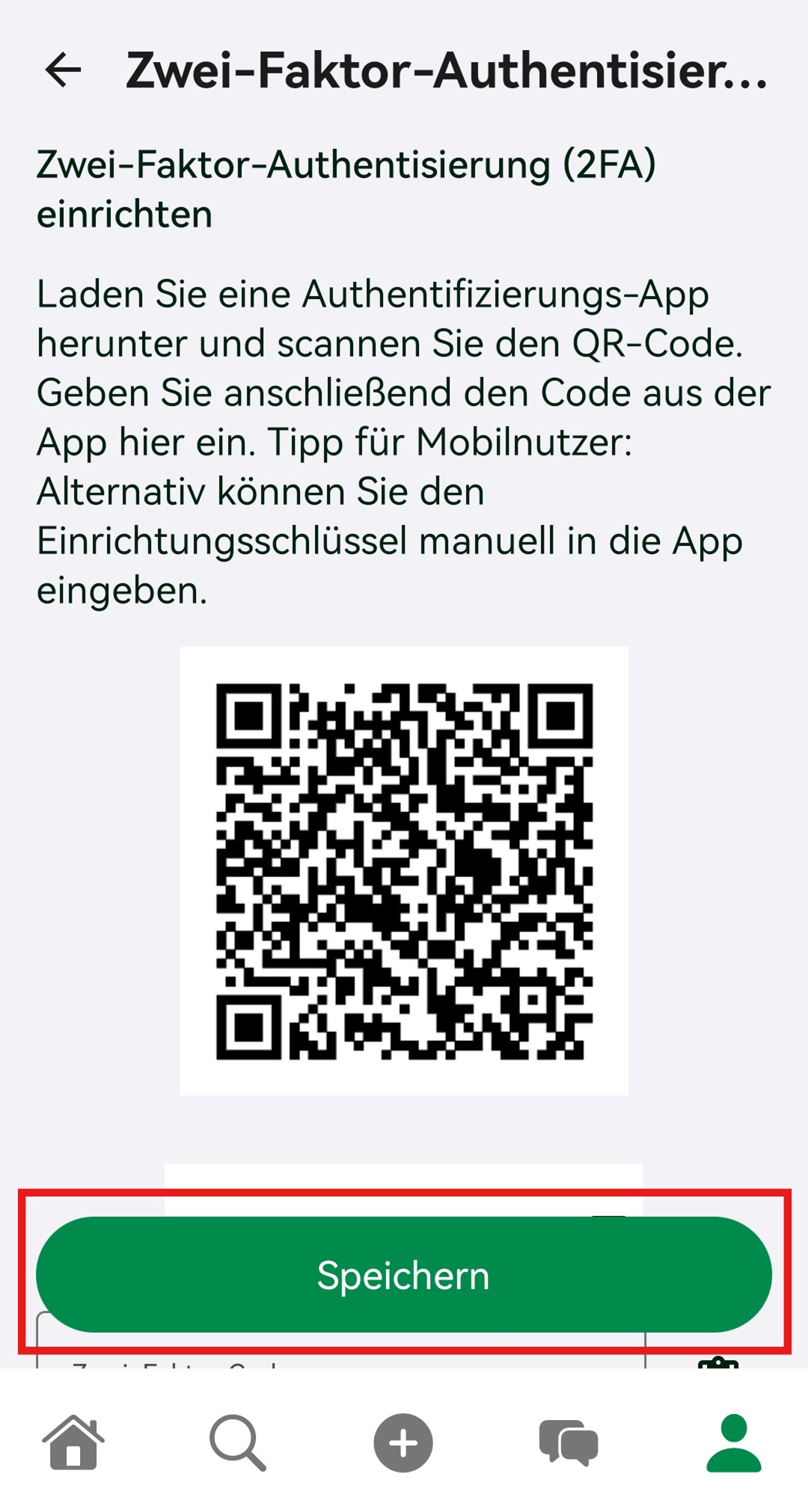Open the messages tab
Viewport: 808px width, 1512px height.
(569, 1442)
